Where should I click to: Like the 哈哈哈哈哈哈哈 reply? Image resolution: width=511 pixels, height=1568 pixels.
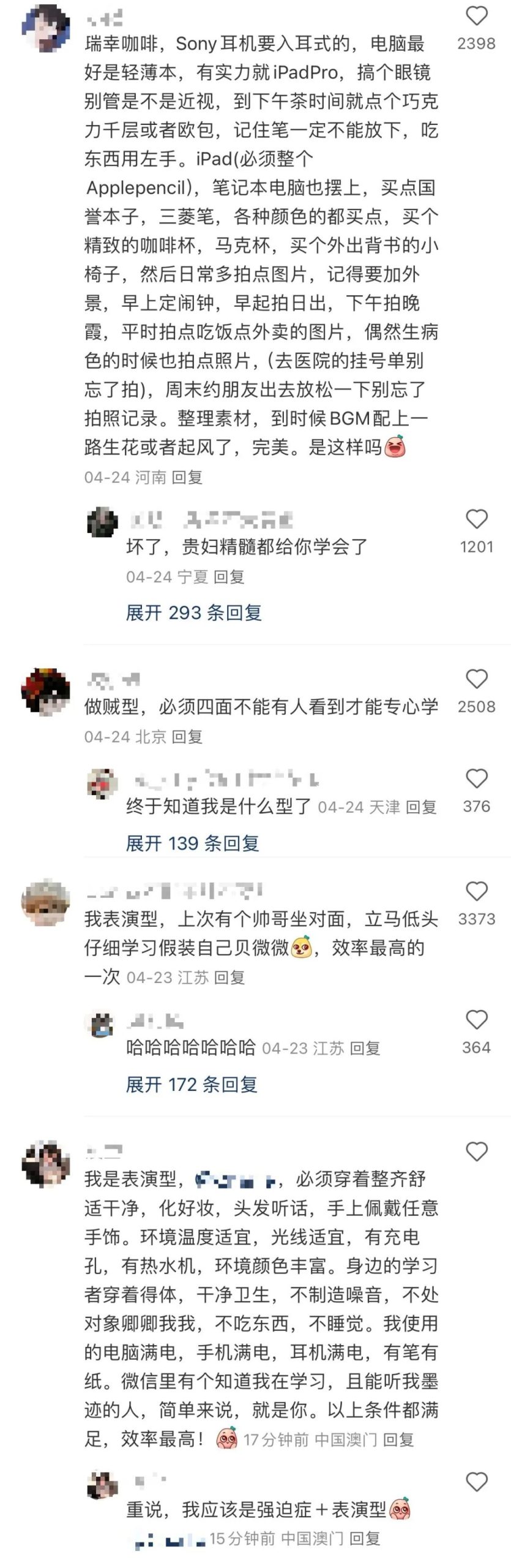click(476, 1020)
